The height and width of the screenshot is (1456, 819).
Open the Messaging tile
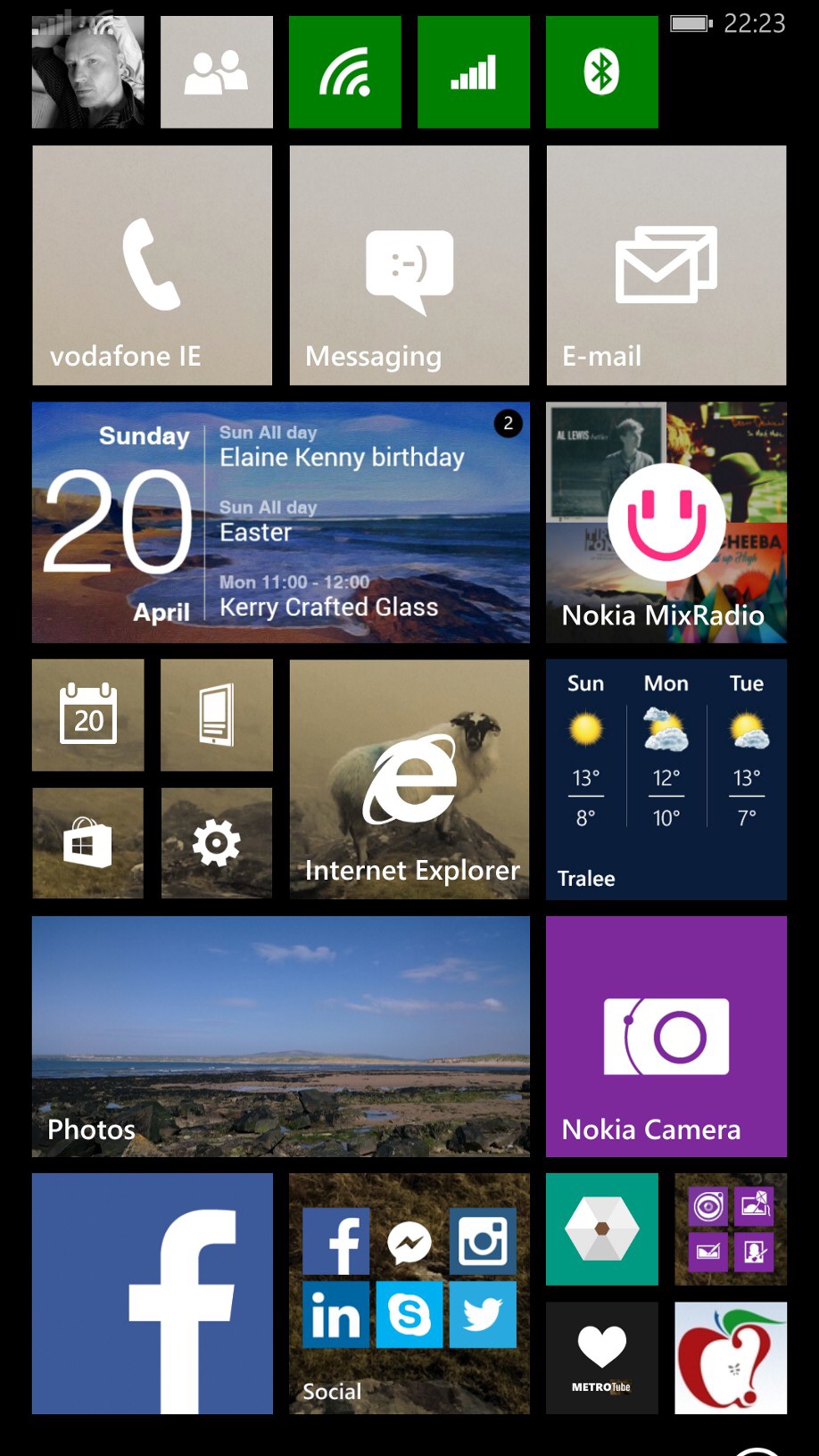click(x=409, y=266)
